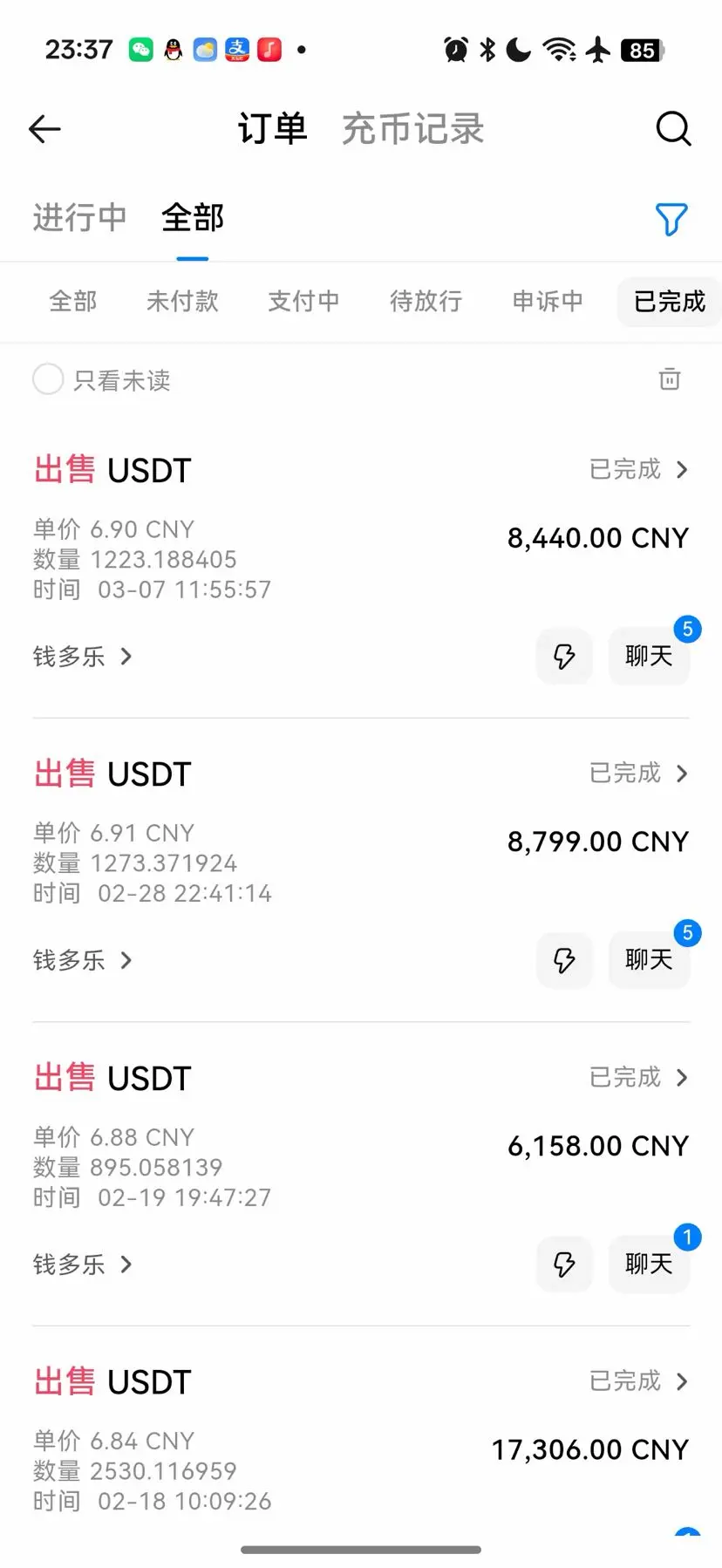
Task: Switch to the 进行中 tab
Action: [79, 218]
